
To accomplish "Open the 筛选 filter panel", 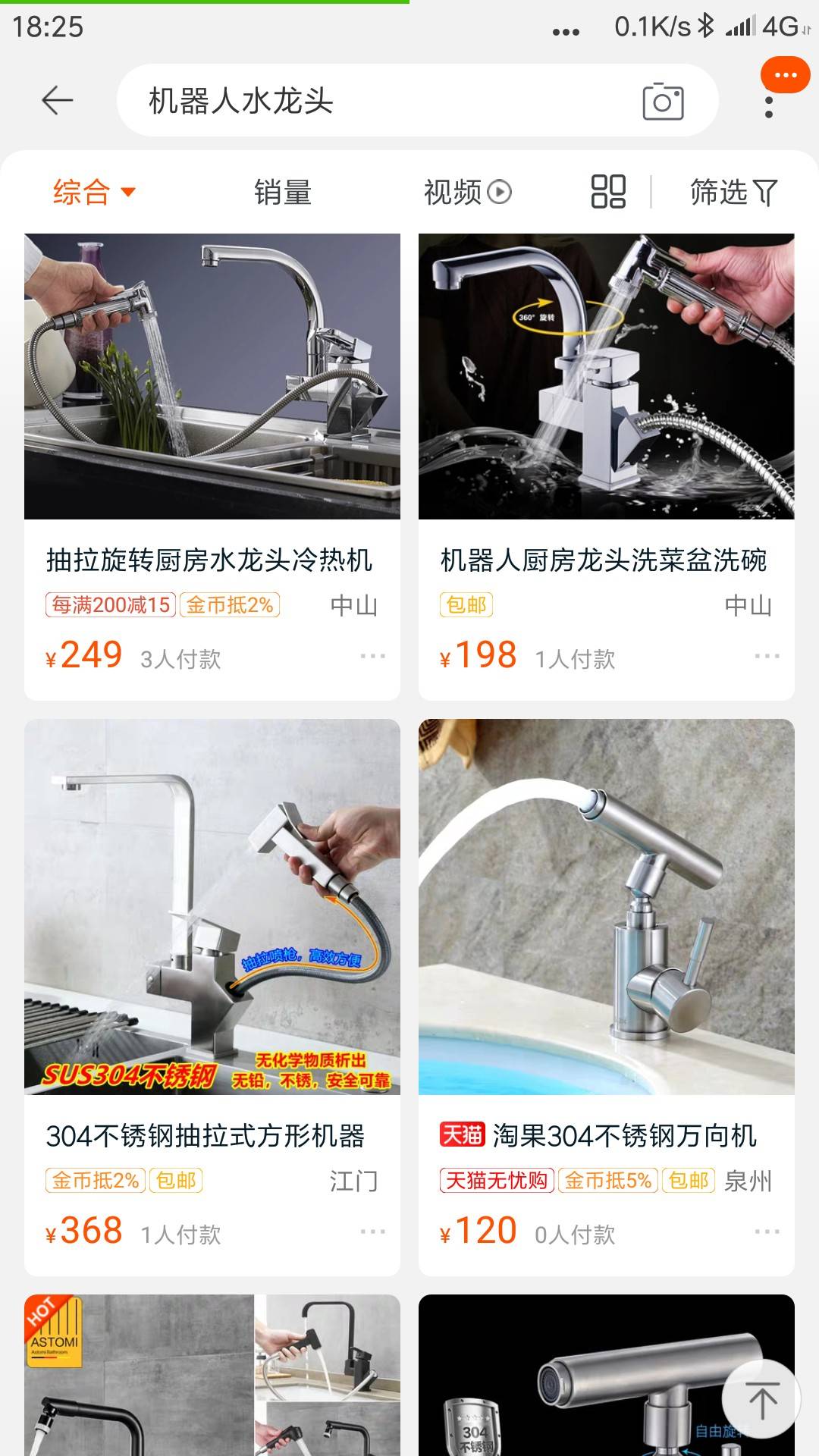I will (x=733, y=193).
